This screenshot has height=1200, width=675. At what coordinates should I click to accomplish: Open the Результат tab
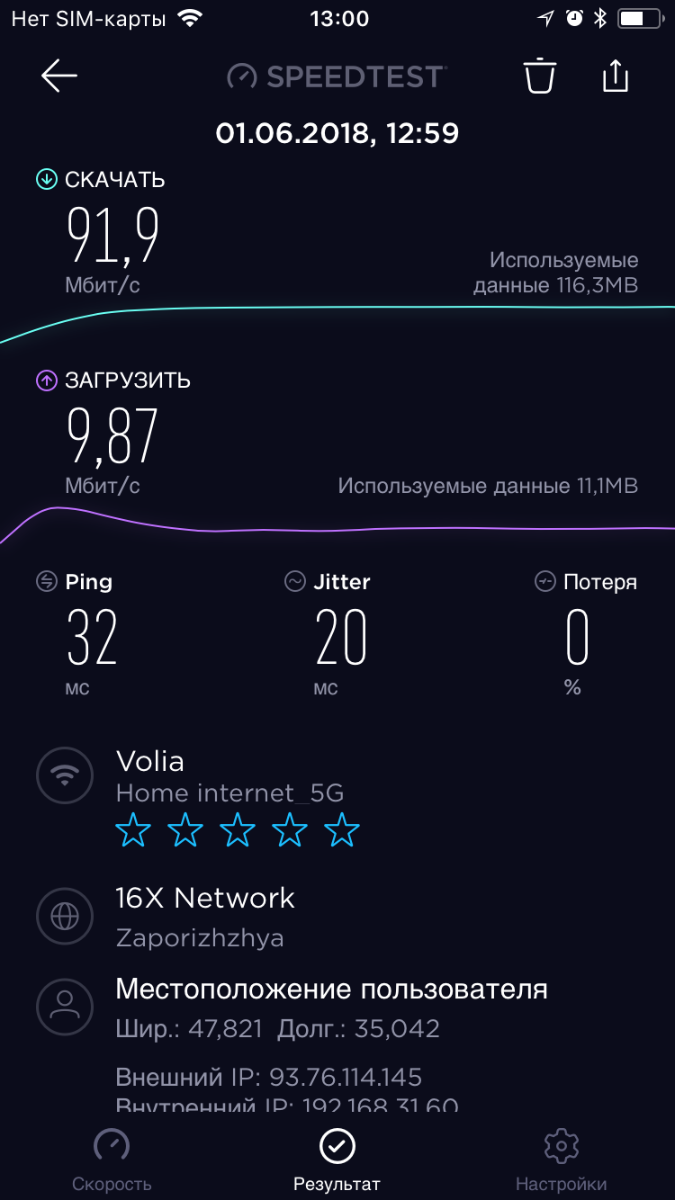(x=337, y=1160)
